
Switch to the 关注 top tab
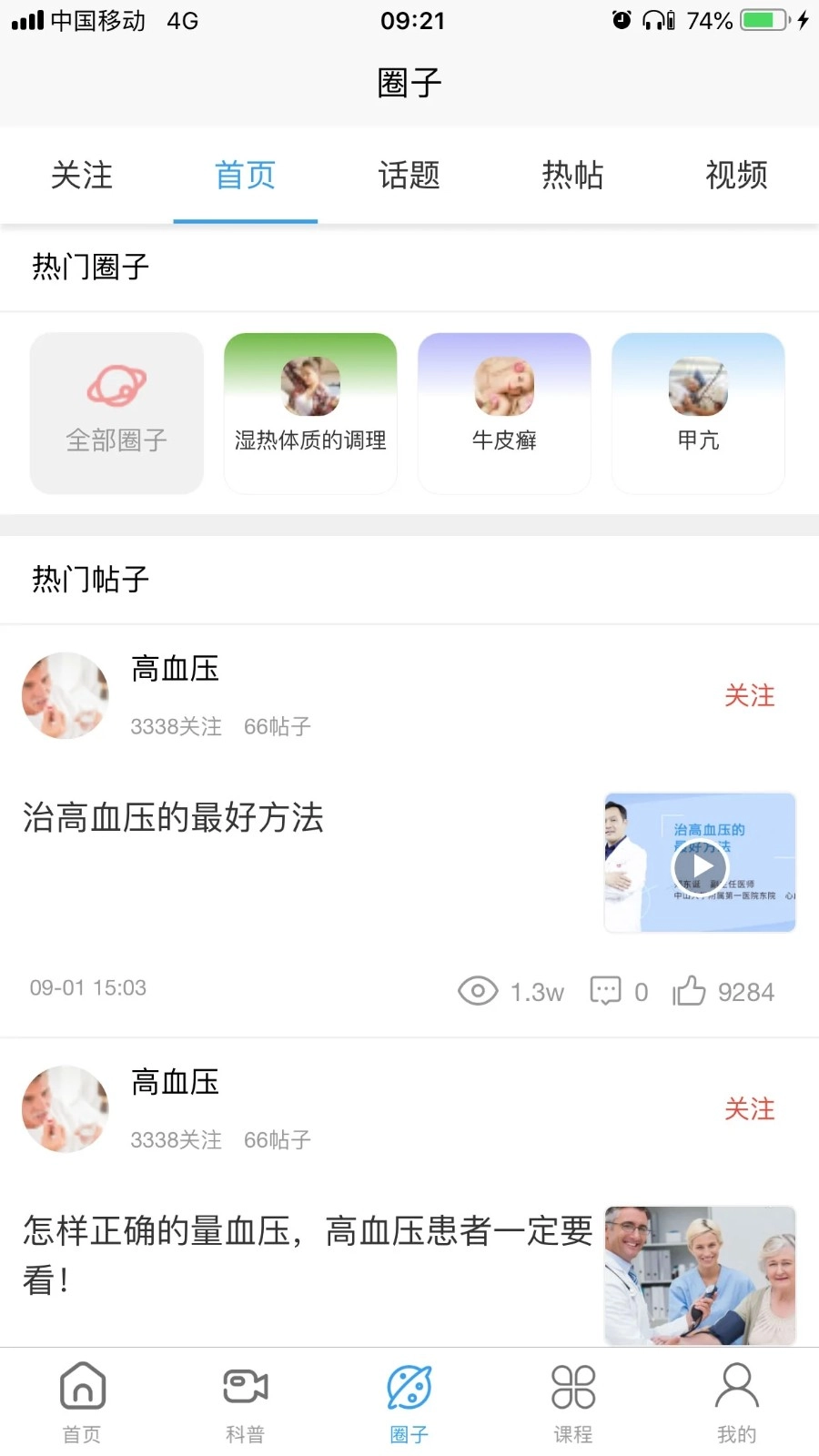click(x=82, y=175)
